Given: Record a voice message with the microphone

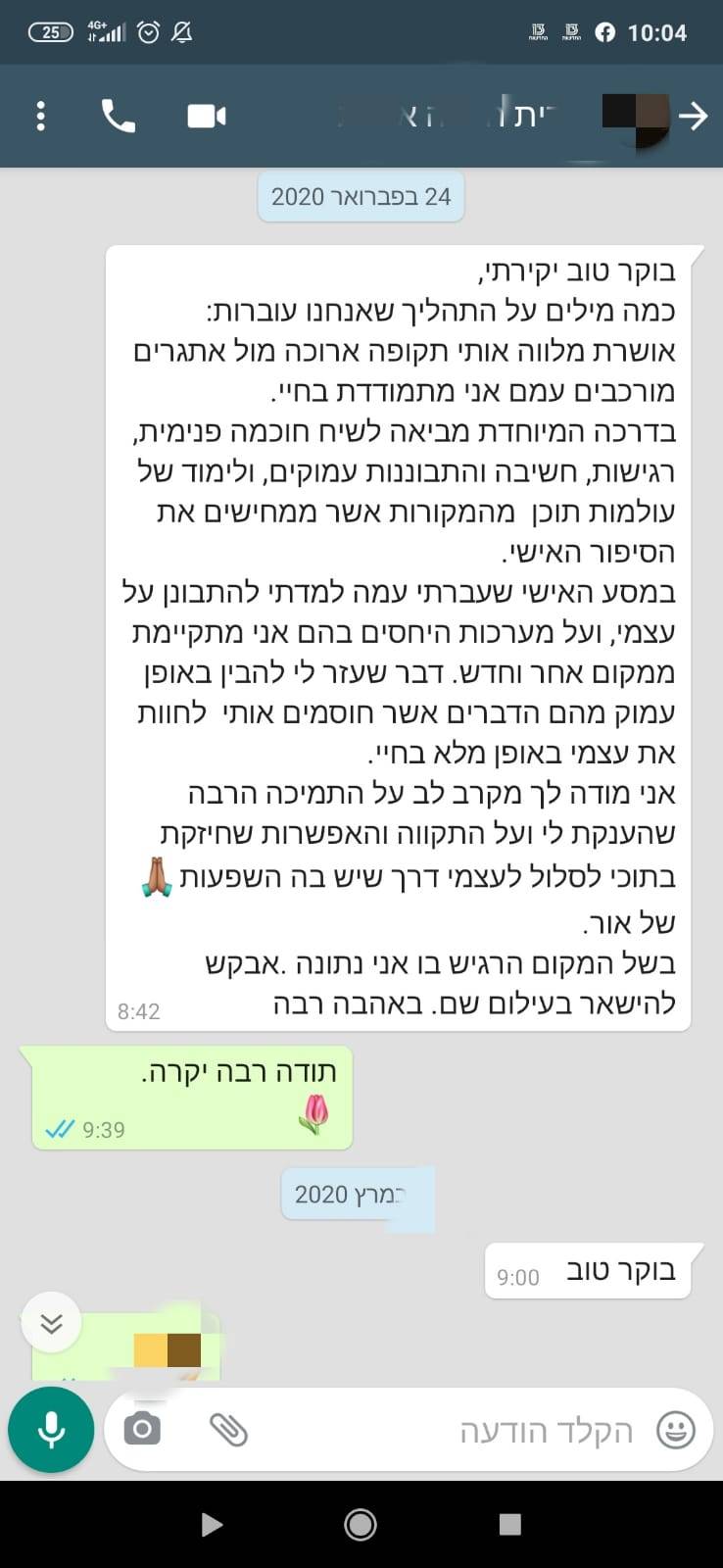Looking at the screenshot, I should (51, 1430).
